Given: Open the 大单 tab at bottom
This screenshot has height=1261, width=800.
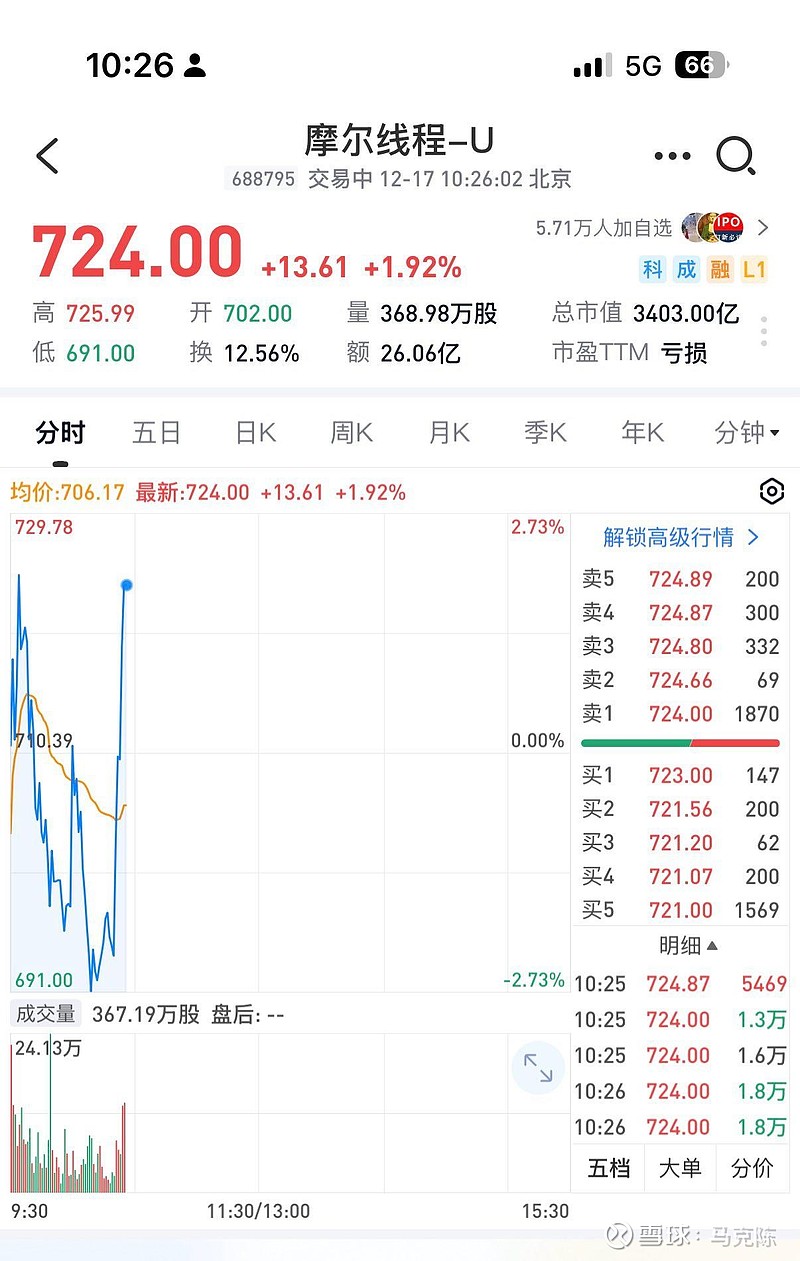Looking at the screenshot, I should [x=679, y=1168].
